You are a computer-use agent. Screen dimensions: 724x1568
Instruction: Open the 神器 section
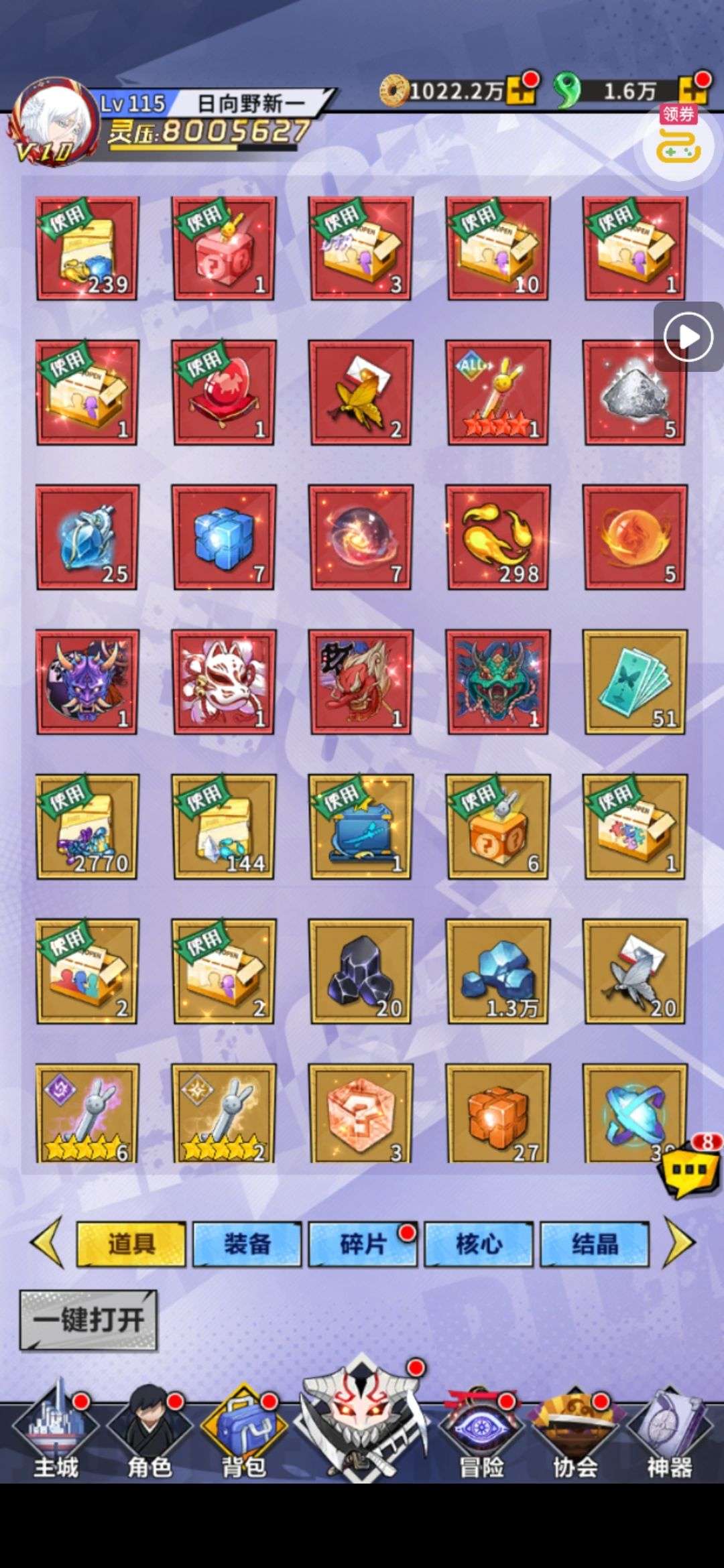point(669,1431)
